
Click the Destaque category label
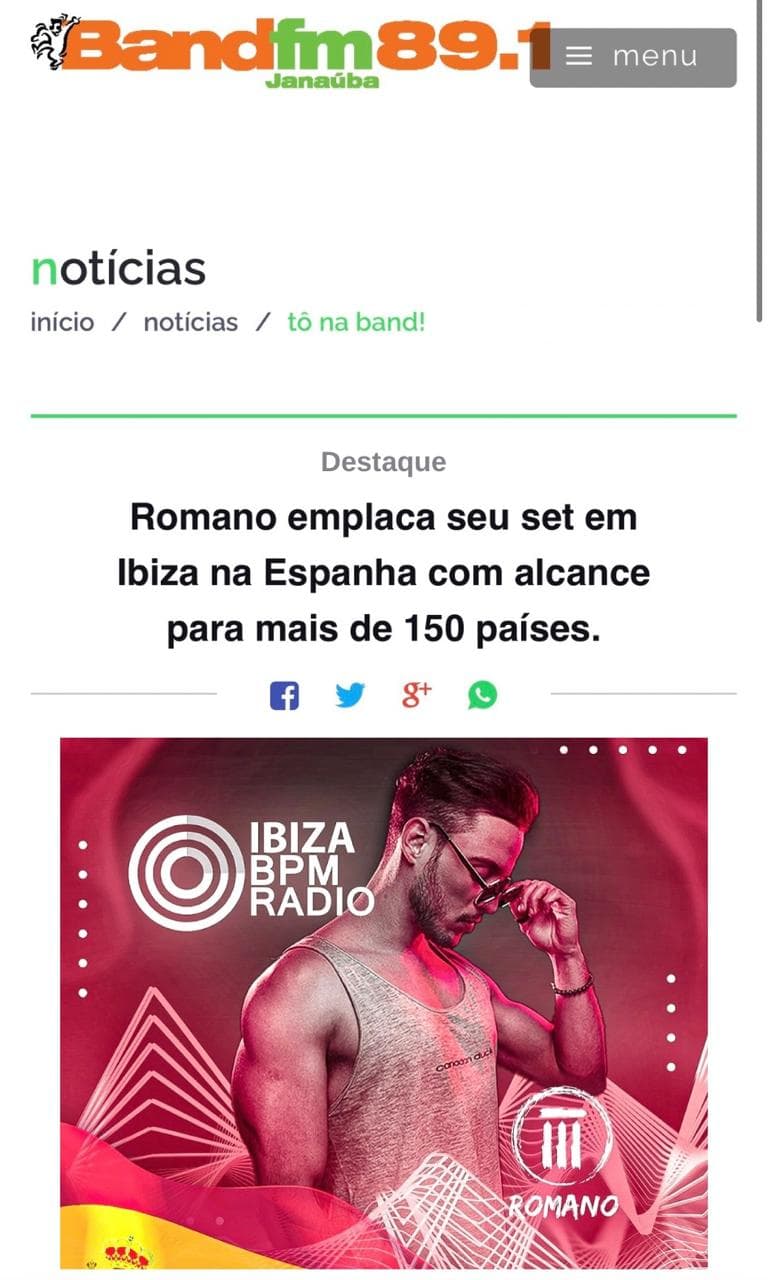click(x=386, y=462)
